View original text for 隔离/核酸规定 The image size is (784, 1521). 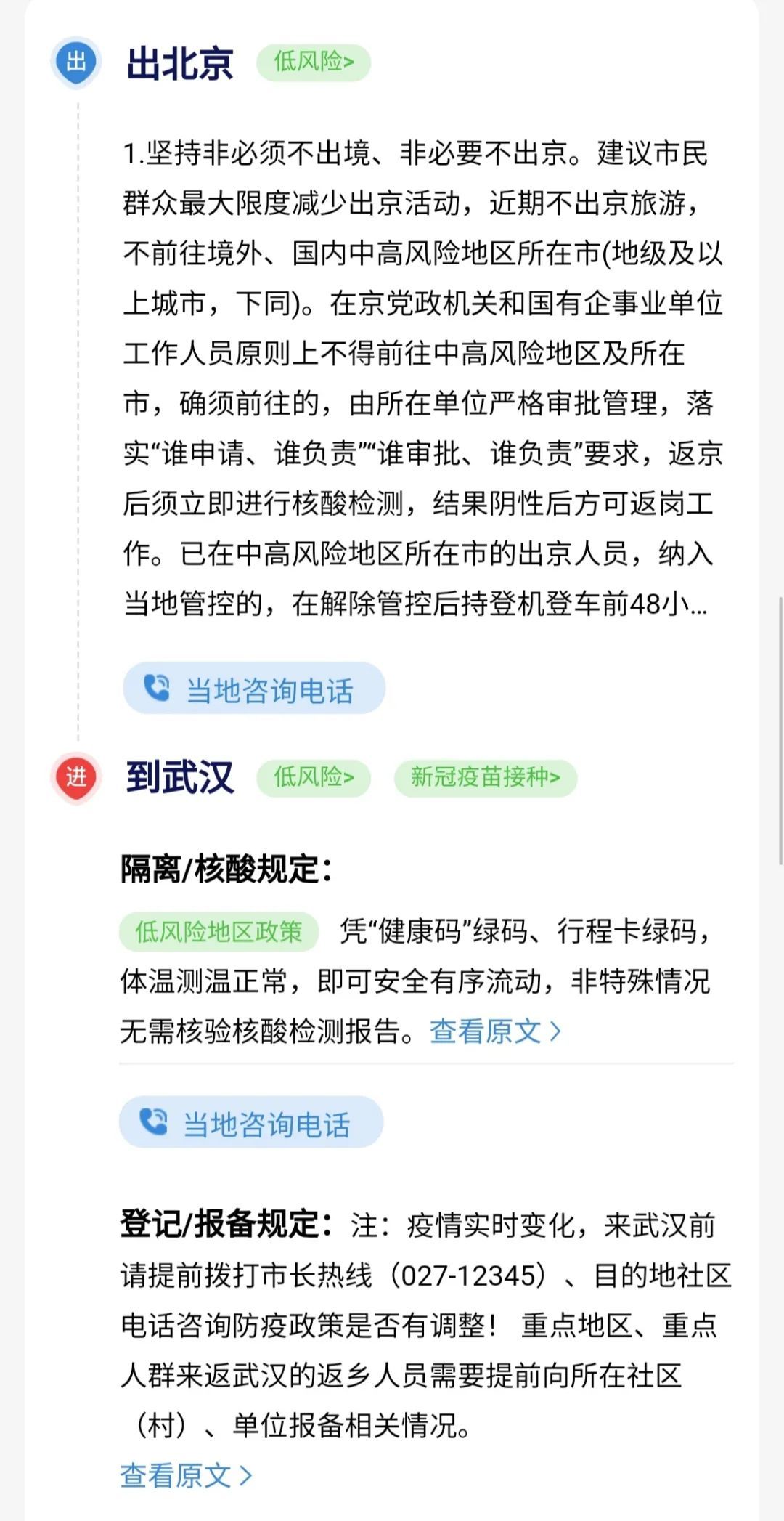(x=495, y=1031)
